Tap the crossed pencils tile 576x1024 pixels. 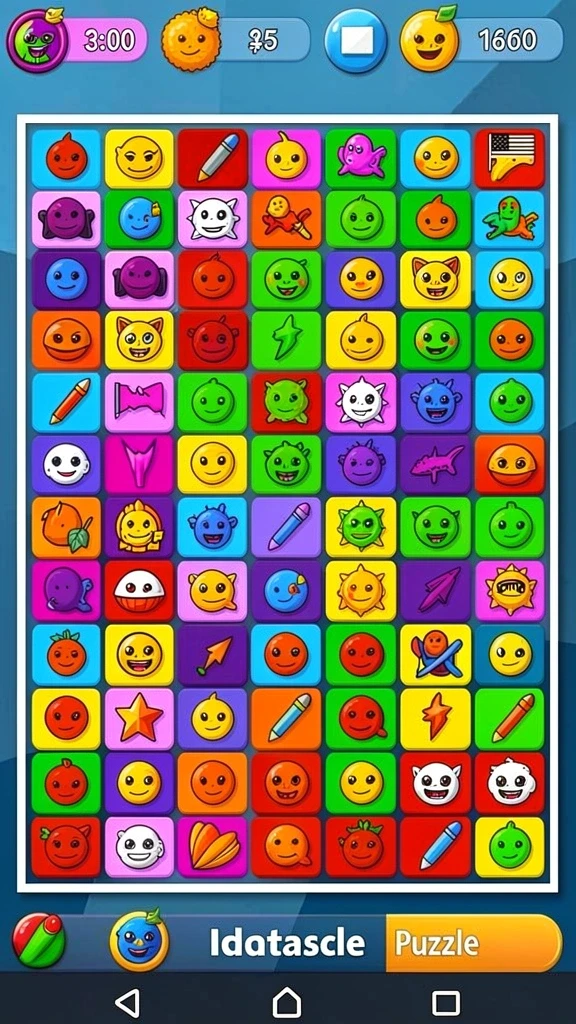436,655
